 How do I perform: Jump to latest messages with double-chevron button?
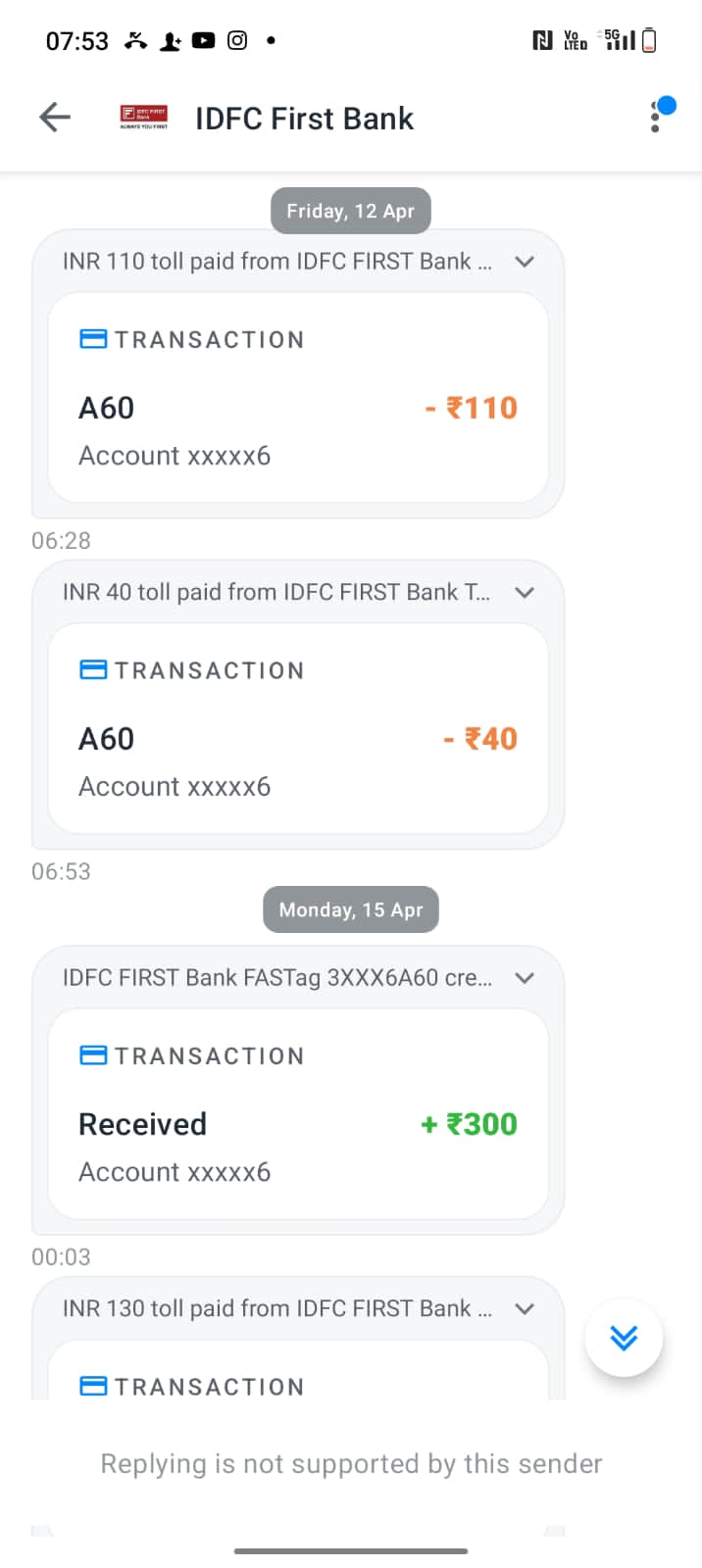click(624, 1338)
